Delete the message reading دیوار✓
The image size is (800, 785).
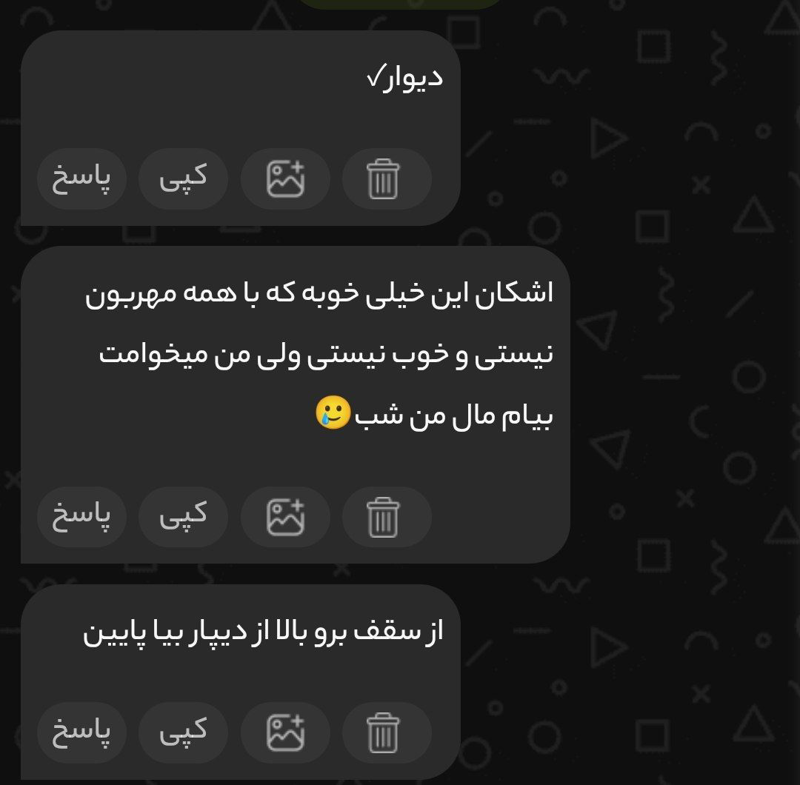[x=383, y=180]
